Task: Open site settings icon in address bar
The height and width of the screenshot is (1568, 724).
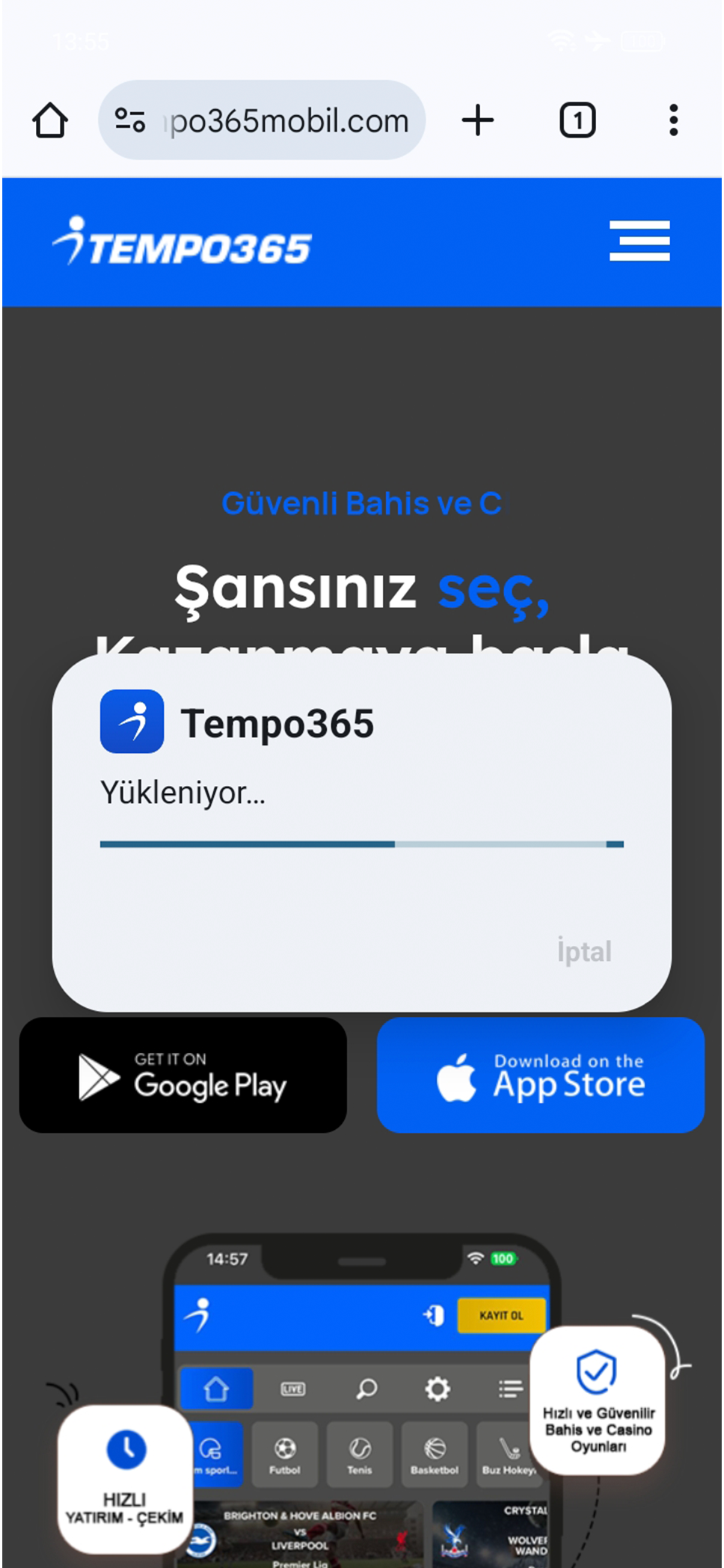Action: (130, 120)
